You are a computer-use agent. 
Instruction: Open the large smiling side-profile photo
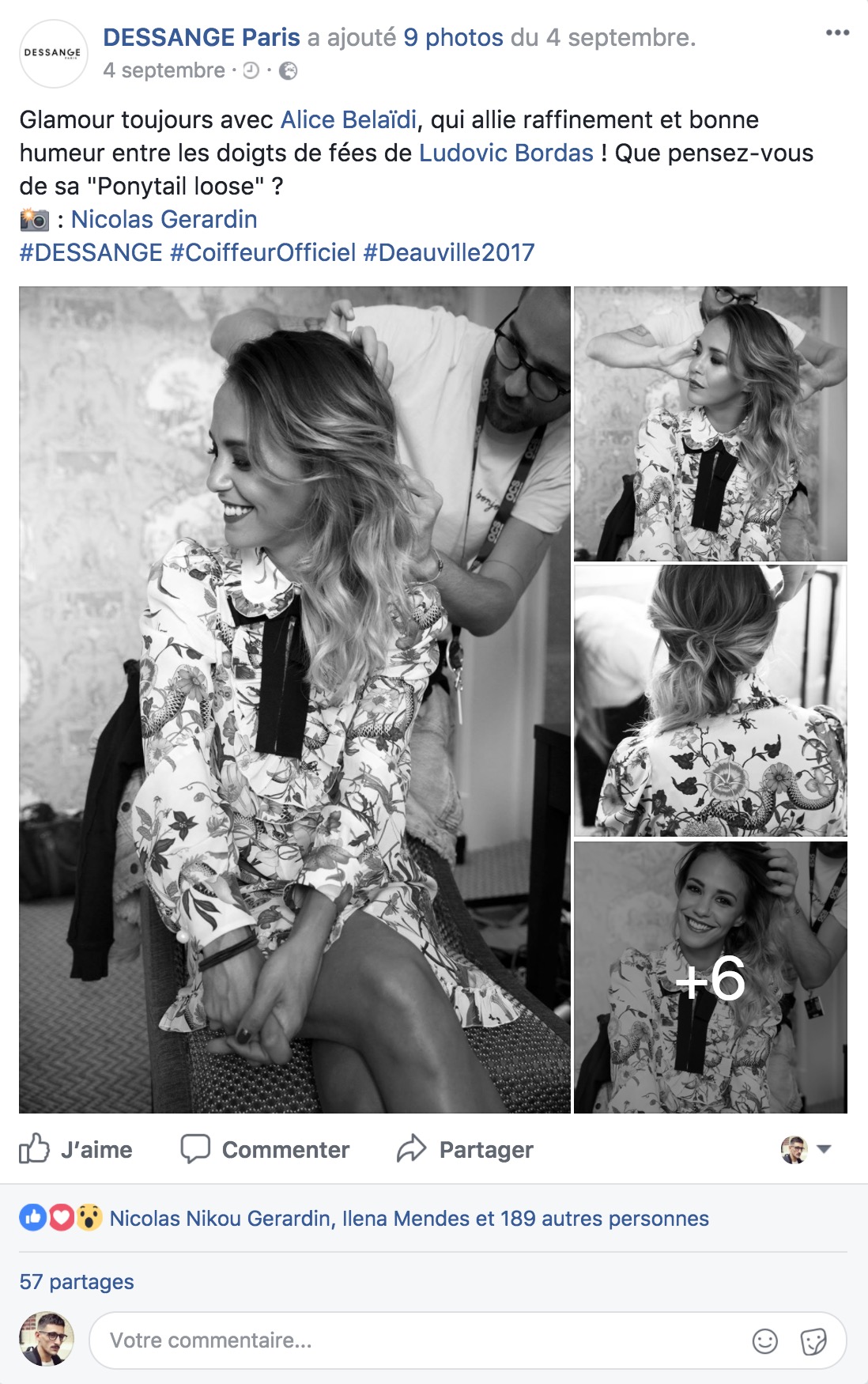click(294, 699)
